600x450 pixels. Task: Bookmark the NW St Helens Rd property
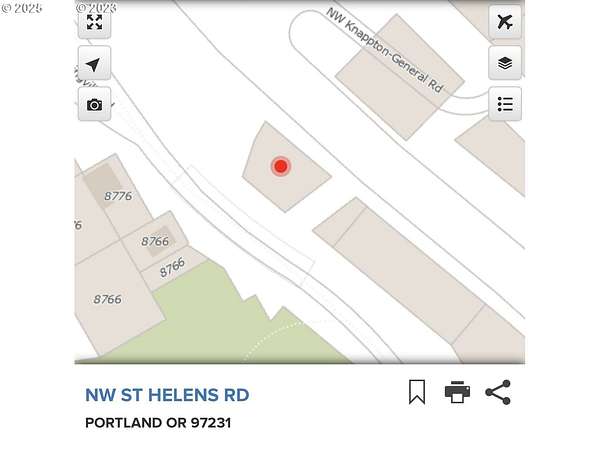[417, 393]
